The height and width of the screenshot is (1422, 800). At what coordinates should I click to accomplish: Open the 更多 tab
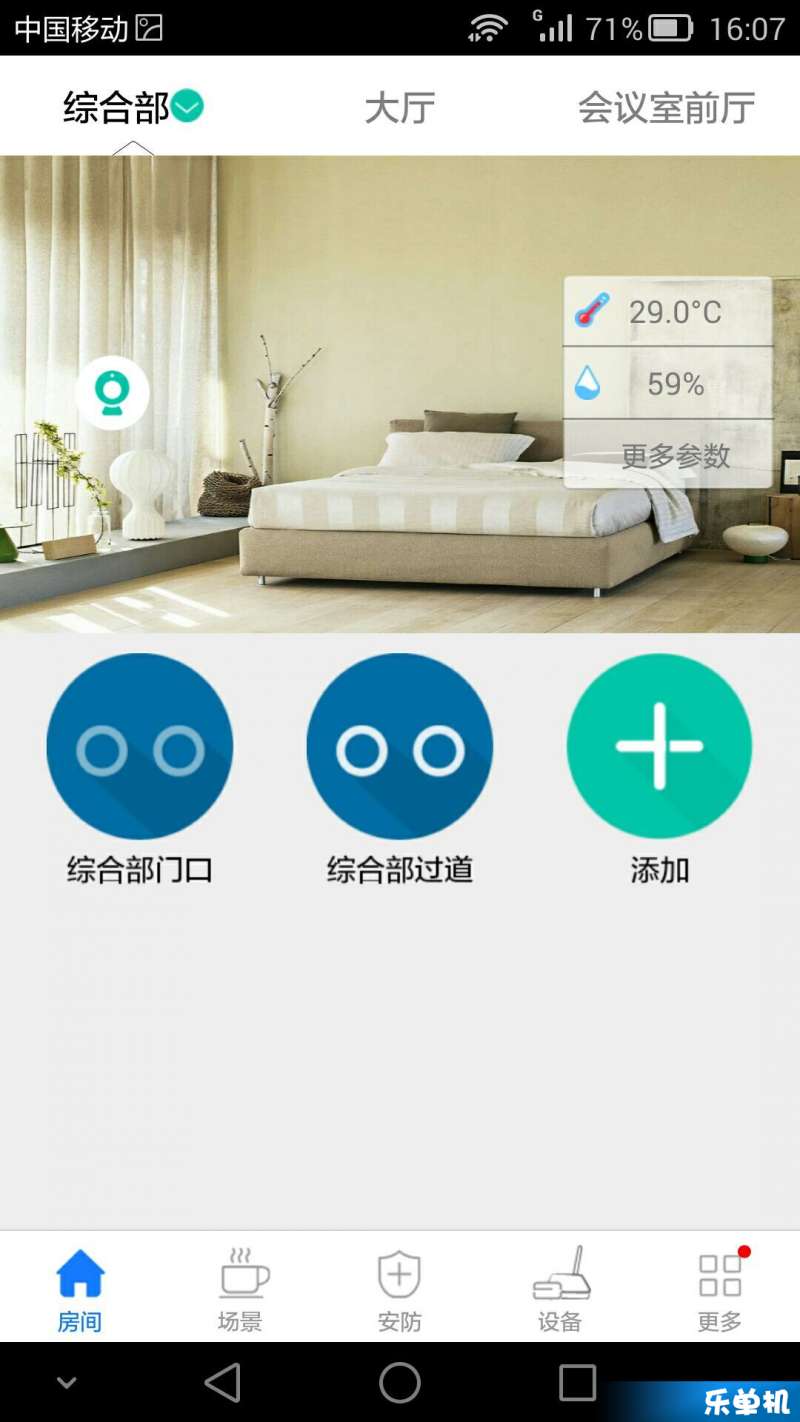[x=720, y=1288]
